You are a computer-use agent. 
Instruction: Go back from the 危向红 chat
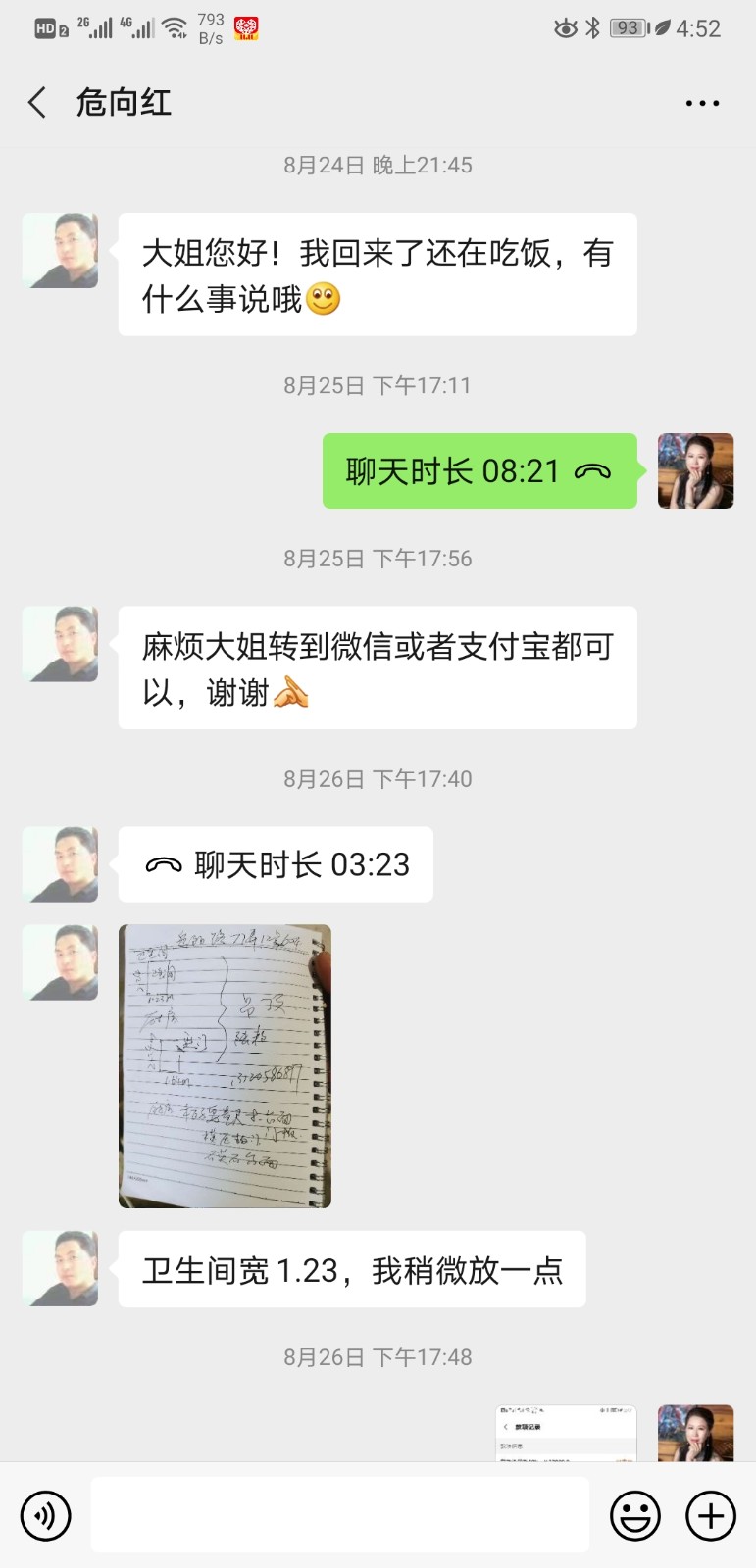37,102
